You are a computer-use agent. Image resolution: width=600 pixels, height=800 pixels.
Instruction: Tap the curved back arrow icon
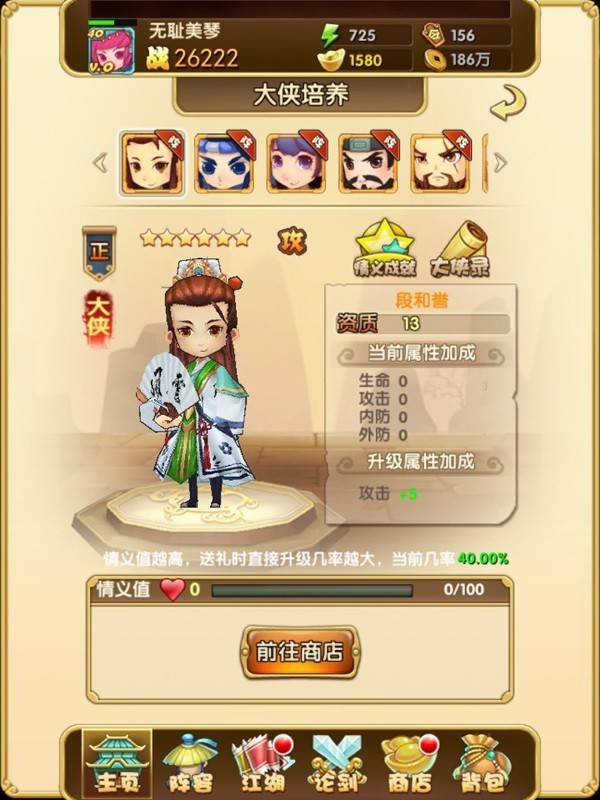pyautogui.click(x=508, y=102)
